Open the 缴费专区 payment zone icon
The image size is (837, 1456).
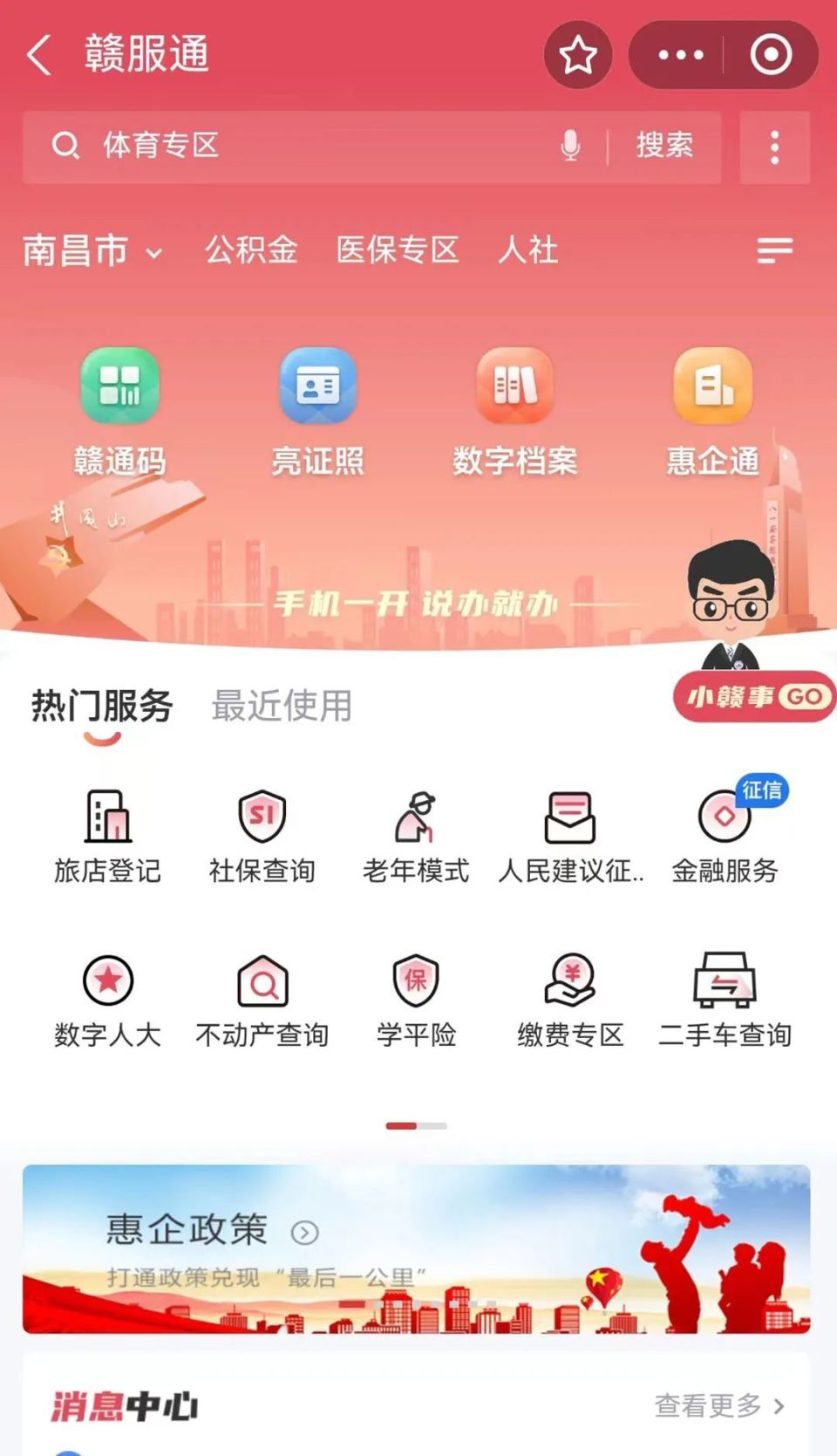pos(568,996)
